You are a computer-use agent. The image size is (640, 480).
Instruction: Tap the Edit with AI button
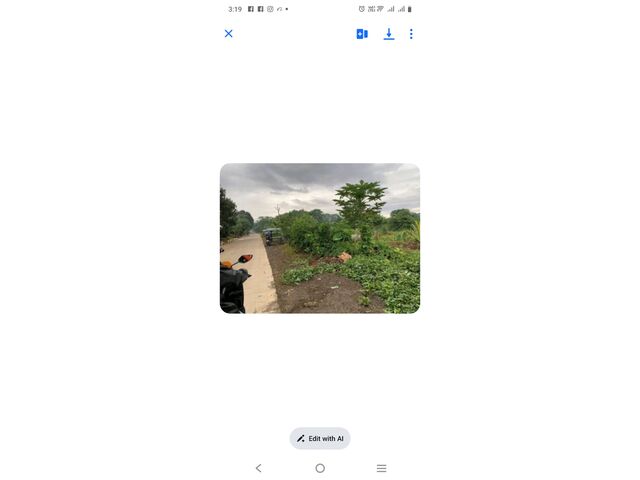coord(320,438)
